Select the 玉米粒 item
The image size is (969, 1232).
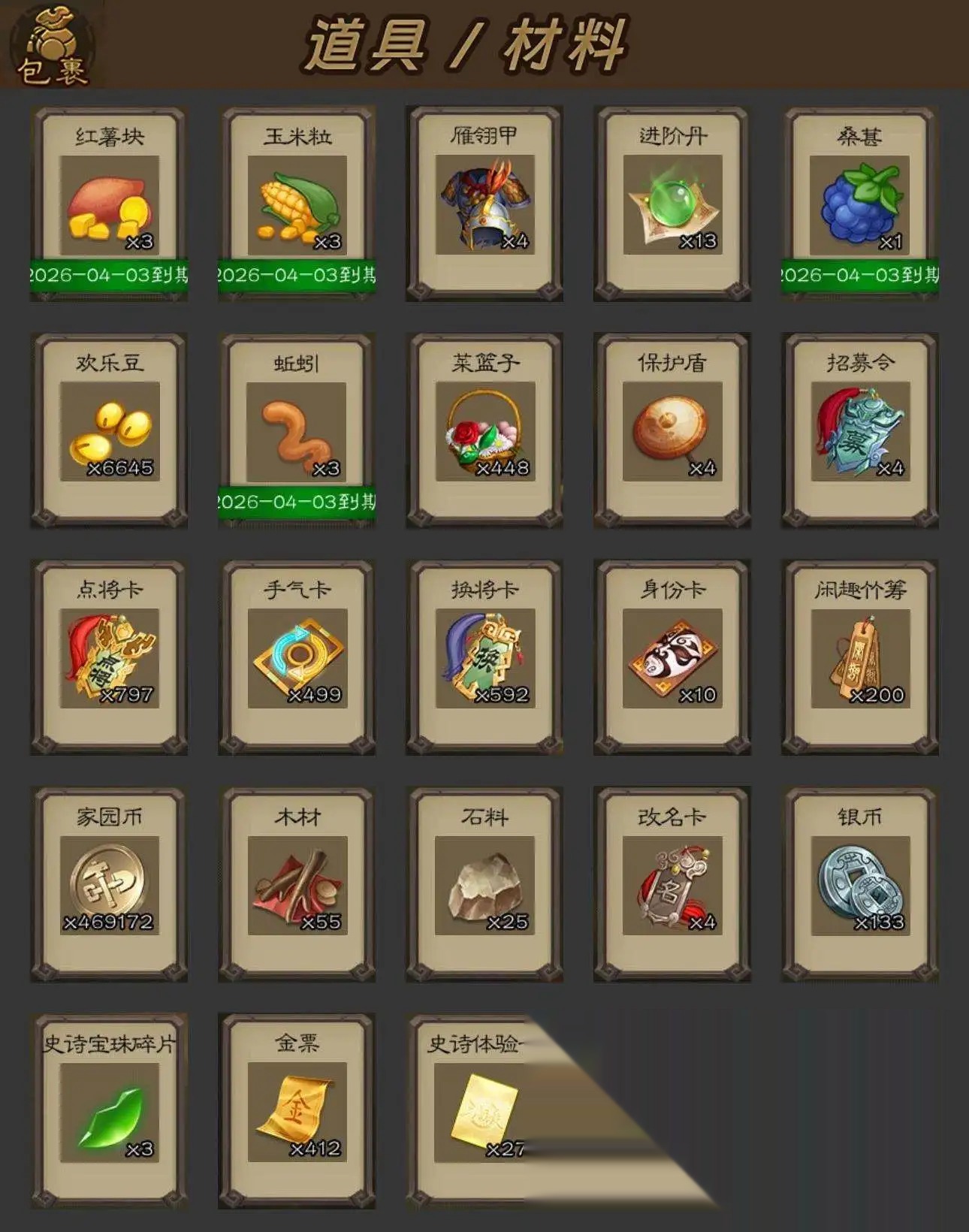click(297, 204)
